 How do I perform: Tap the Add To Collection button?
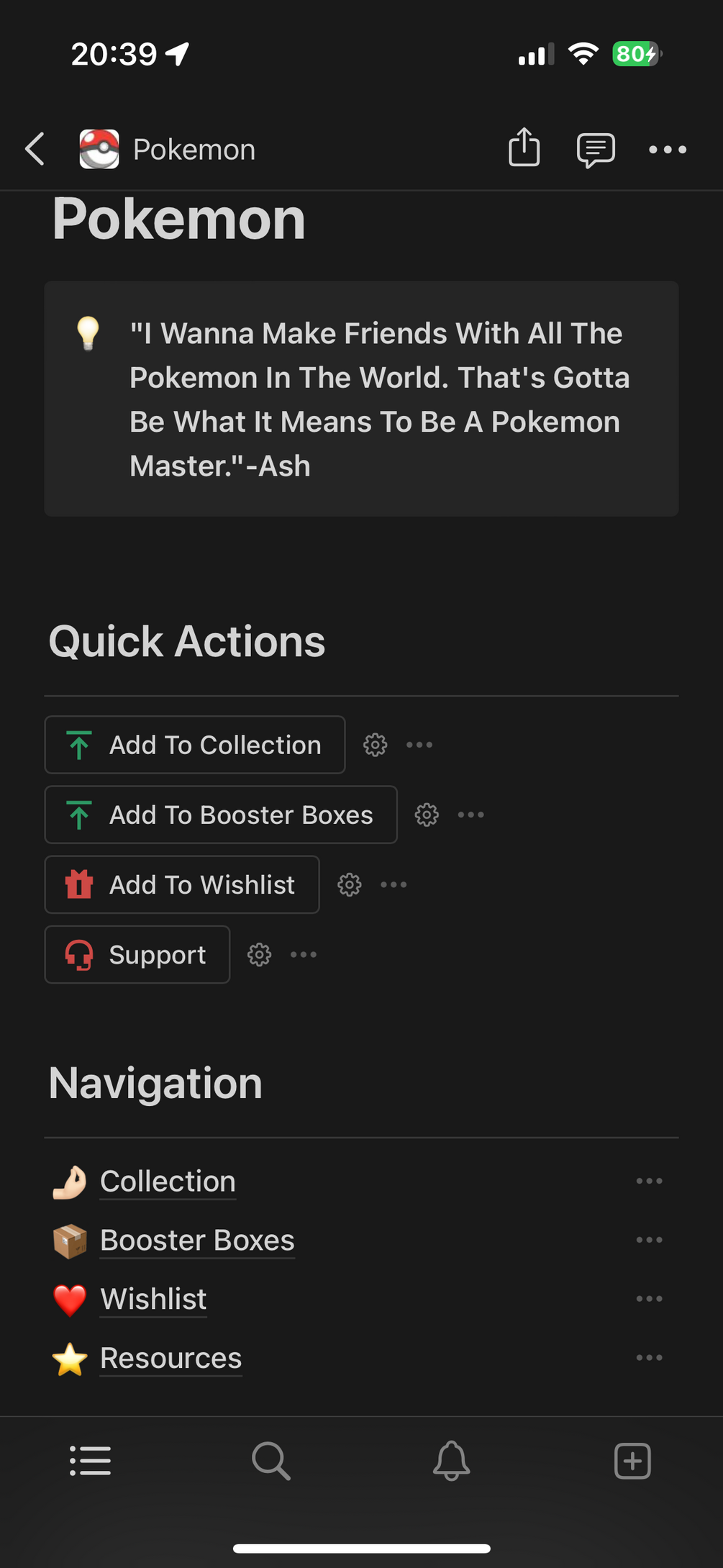coord(195,745)
